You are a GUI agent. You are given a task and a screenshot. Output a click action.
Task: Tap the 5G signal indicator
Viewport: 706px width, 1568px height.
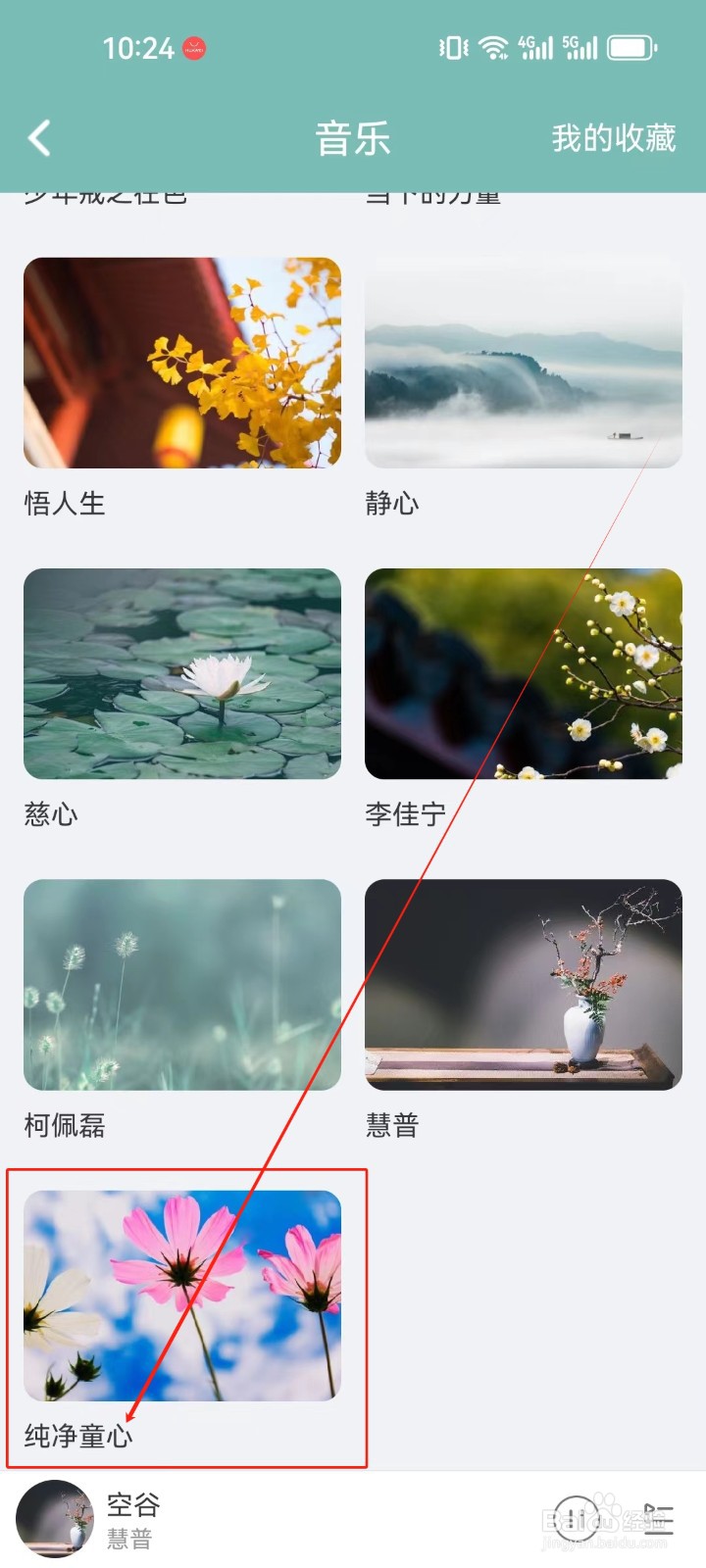coord(579,45)
